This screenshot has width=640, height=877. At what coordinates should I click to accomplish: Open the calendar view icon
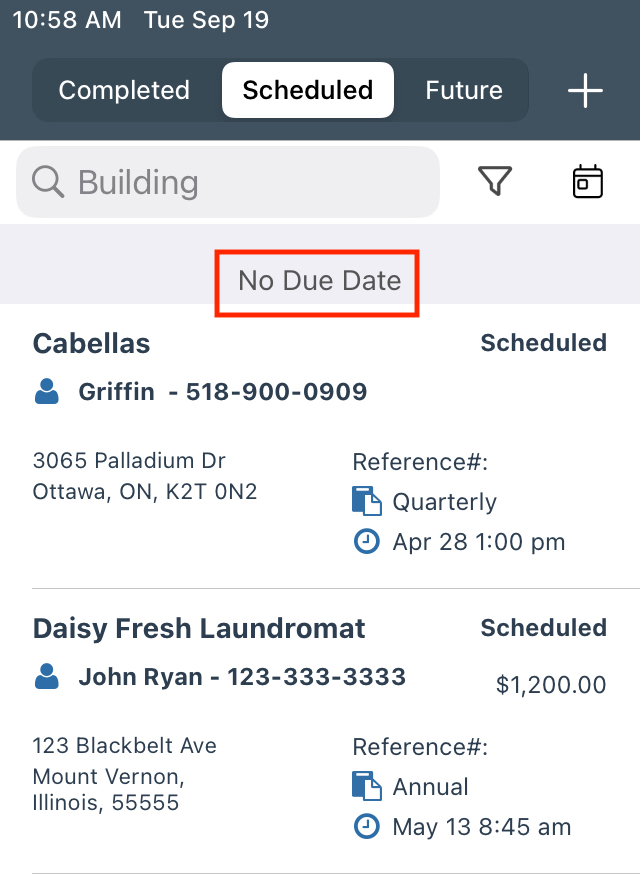[587, 182]
